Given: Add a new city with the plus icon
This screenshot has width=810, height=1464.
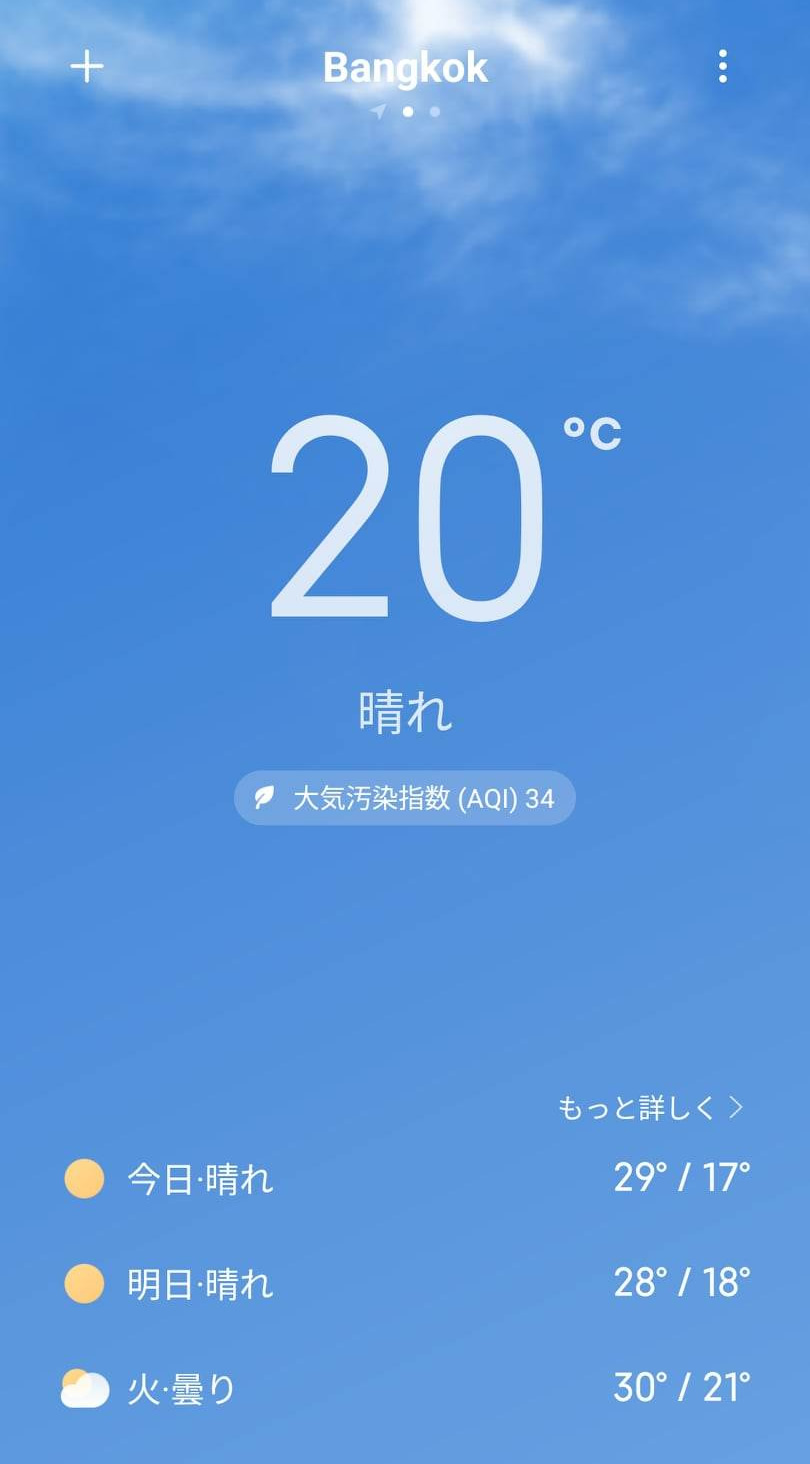Looking at the screenshot, I should pos(87,67).
